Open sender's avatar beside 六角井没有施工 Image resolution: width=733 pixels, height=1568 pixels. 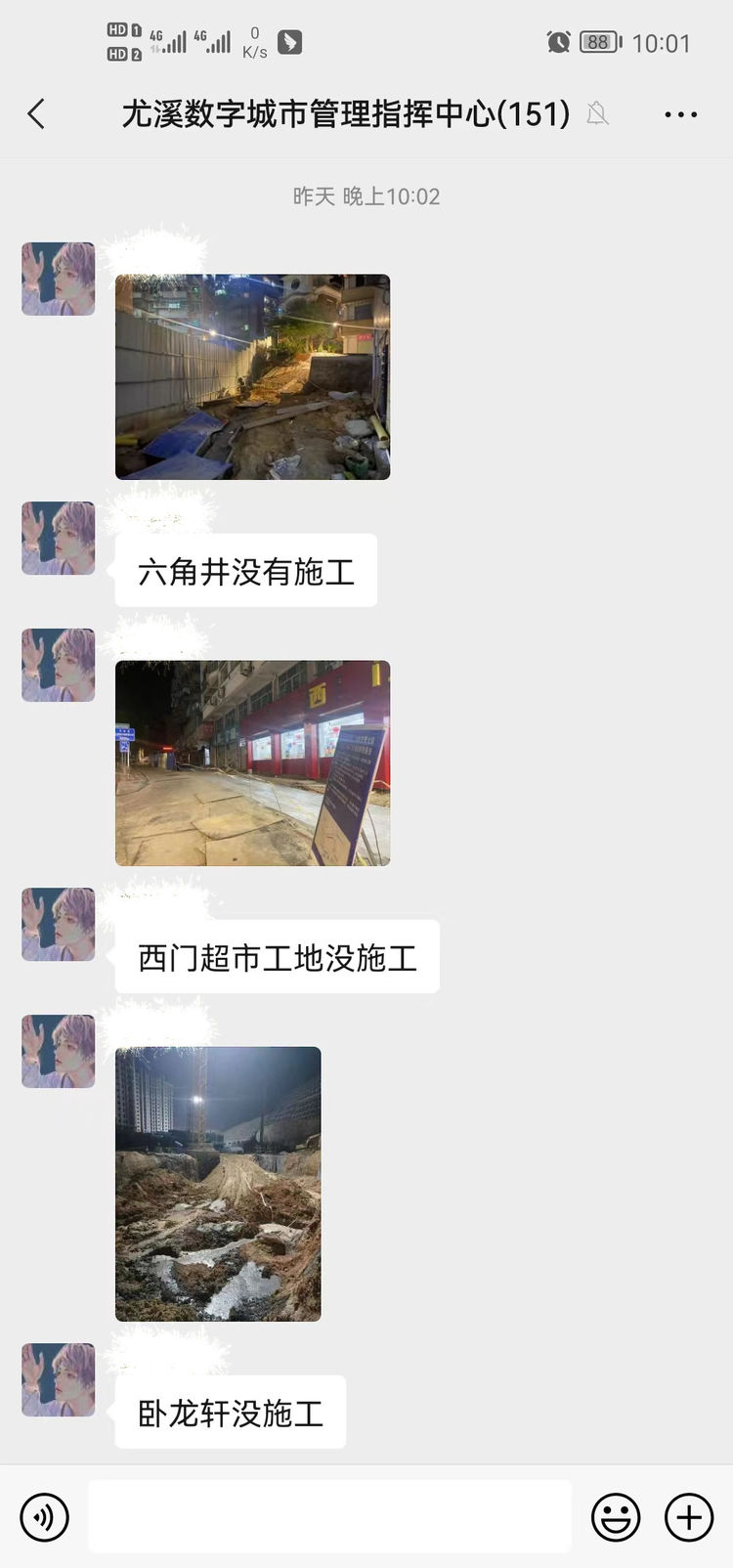(59, 538)
